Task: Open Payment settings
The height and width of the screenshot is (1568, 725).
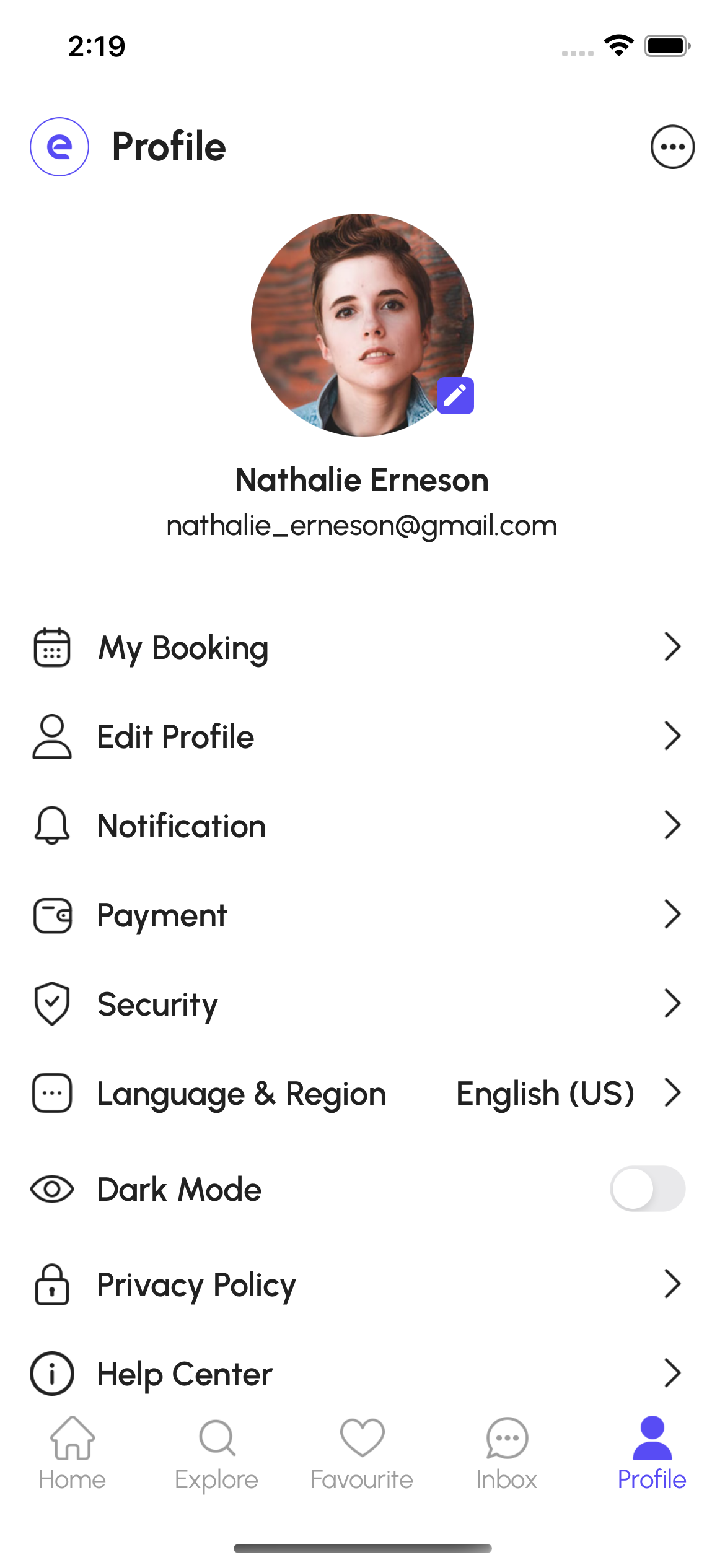Action: point(362,915)
